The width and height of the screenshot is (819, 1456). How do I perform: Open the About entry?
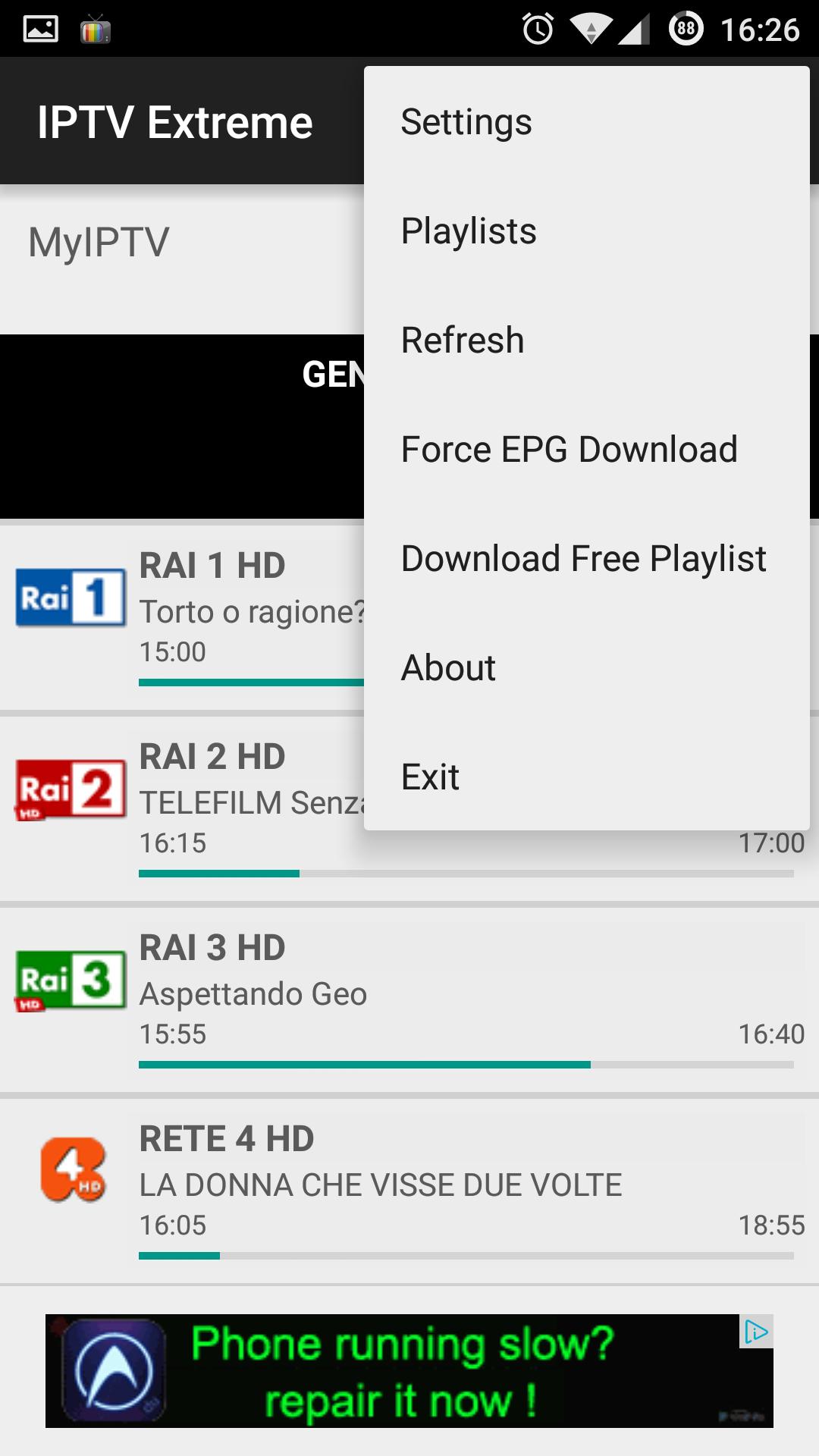pos(585,668)
